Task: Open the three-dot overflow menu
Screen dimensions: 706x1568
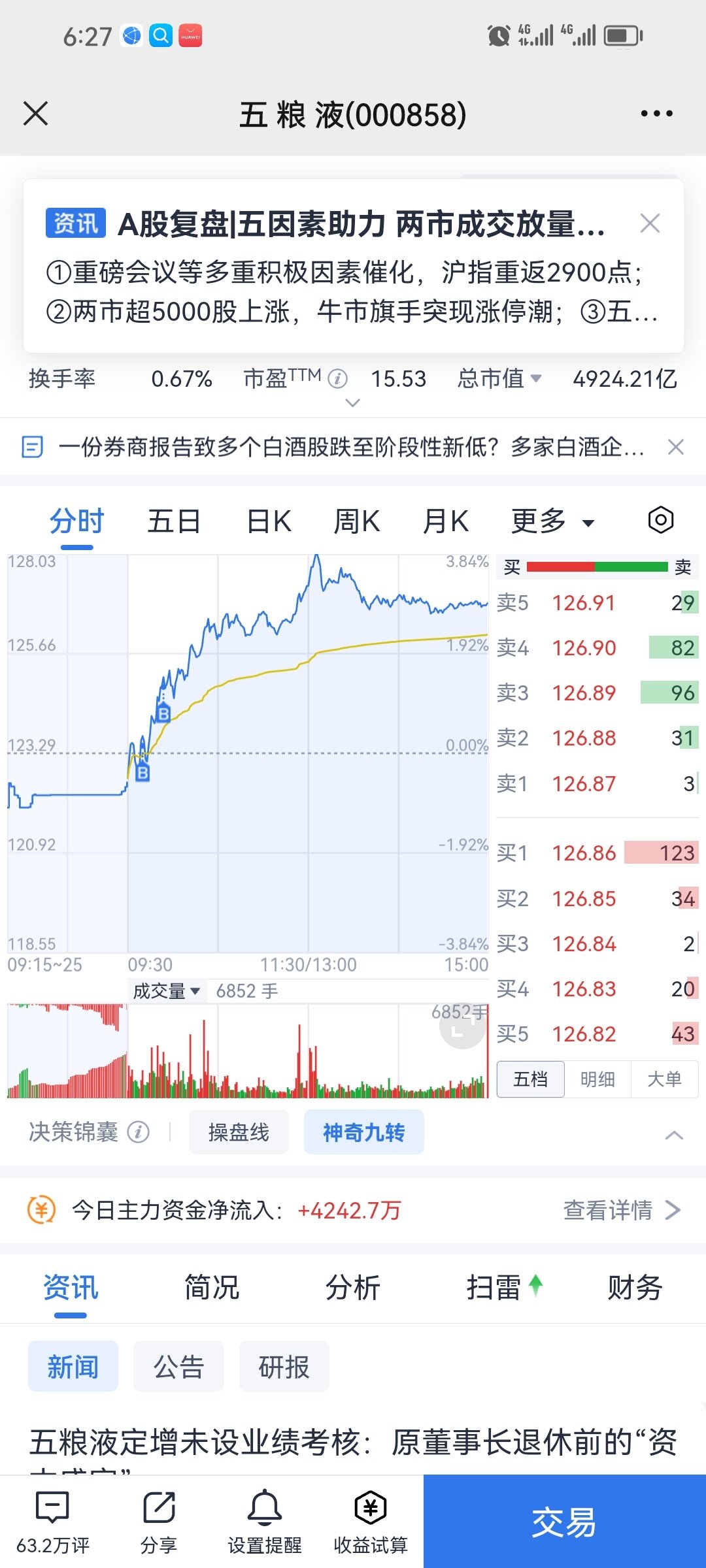Action: click(656, 114)
